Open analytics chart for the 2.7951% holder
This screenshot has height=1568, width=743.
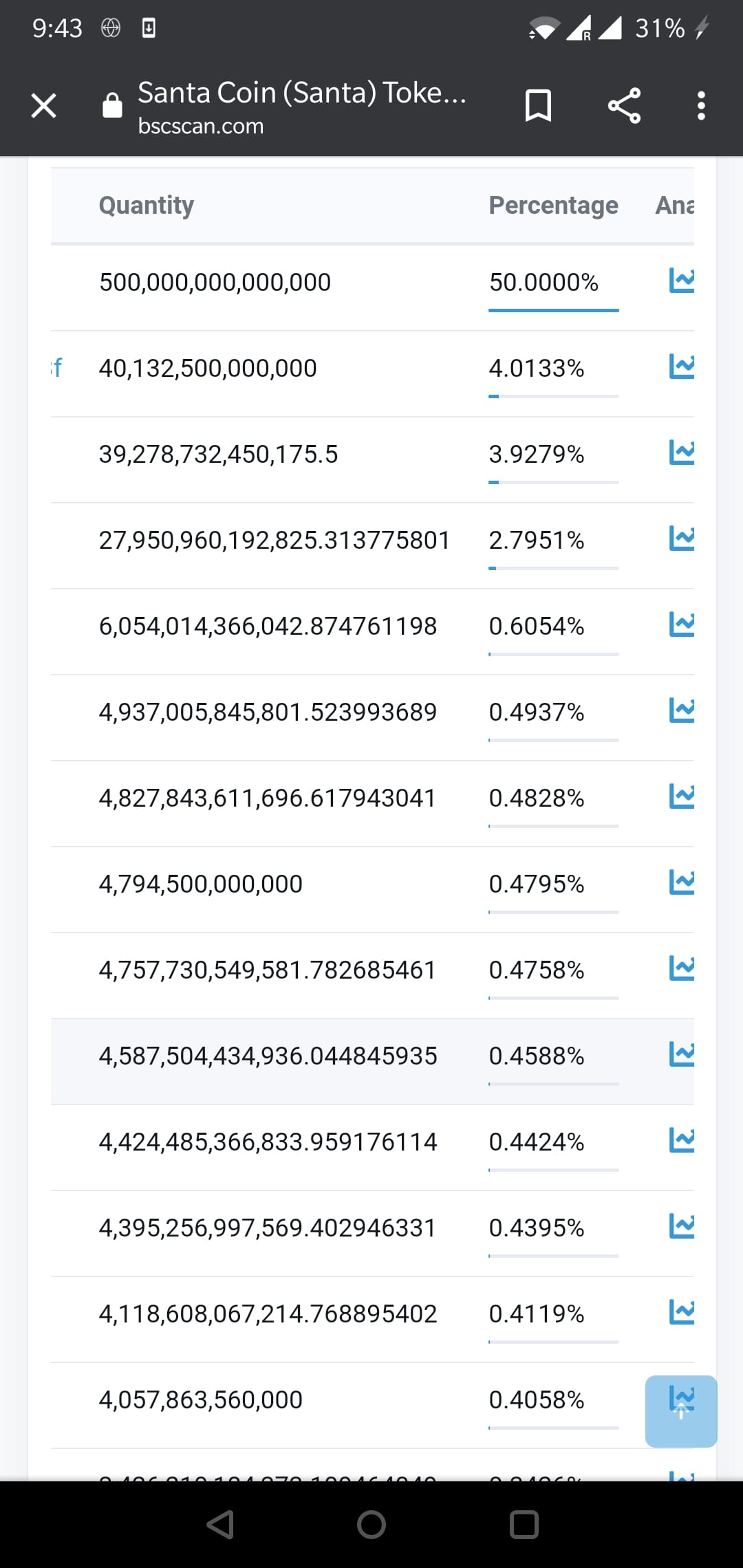tap(682, 538)
